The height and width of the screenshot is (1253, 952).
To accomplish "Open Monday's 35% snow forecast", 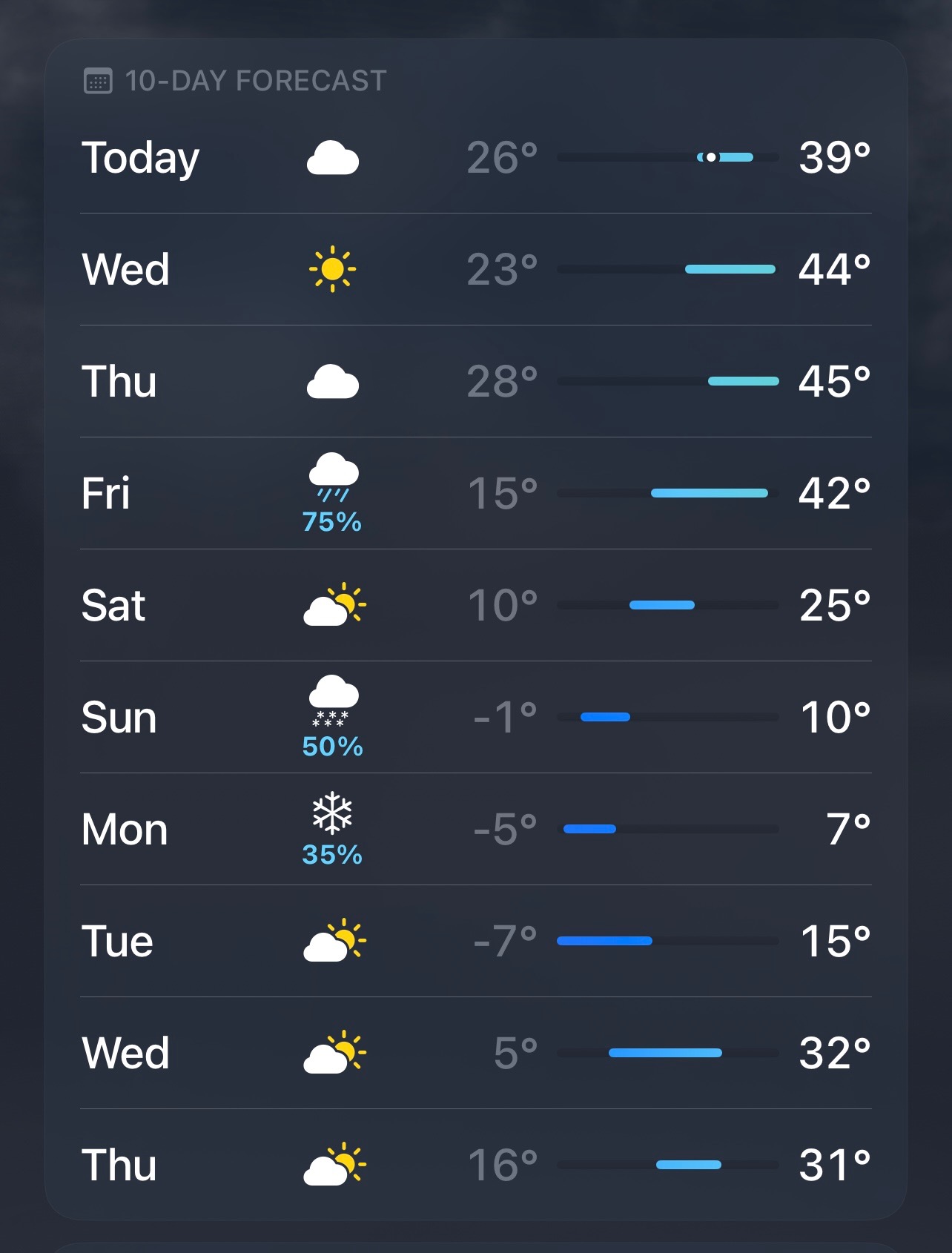I will coord(475,829).
